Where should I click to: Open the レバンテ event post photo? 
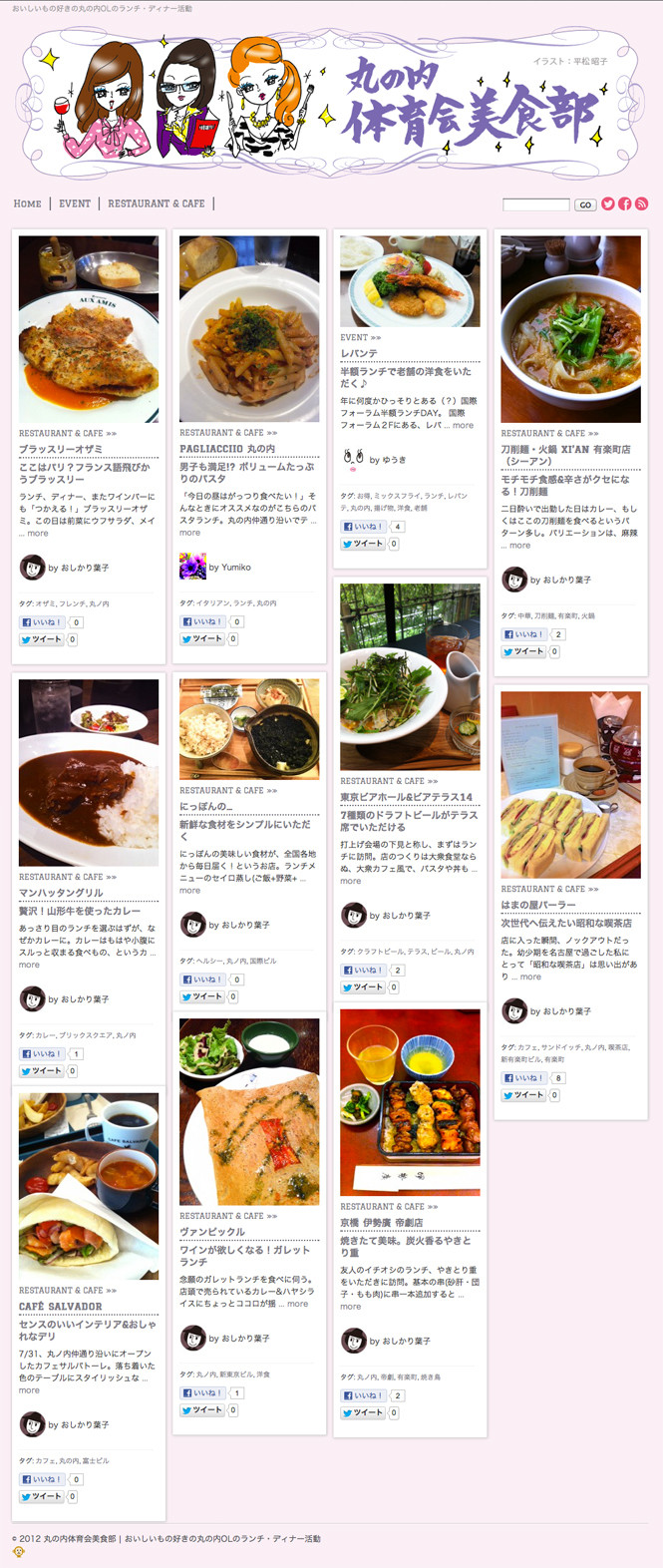point(410,281)
